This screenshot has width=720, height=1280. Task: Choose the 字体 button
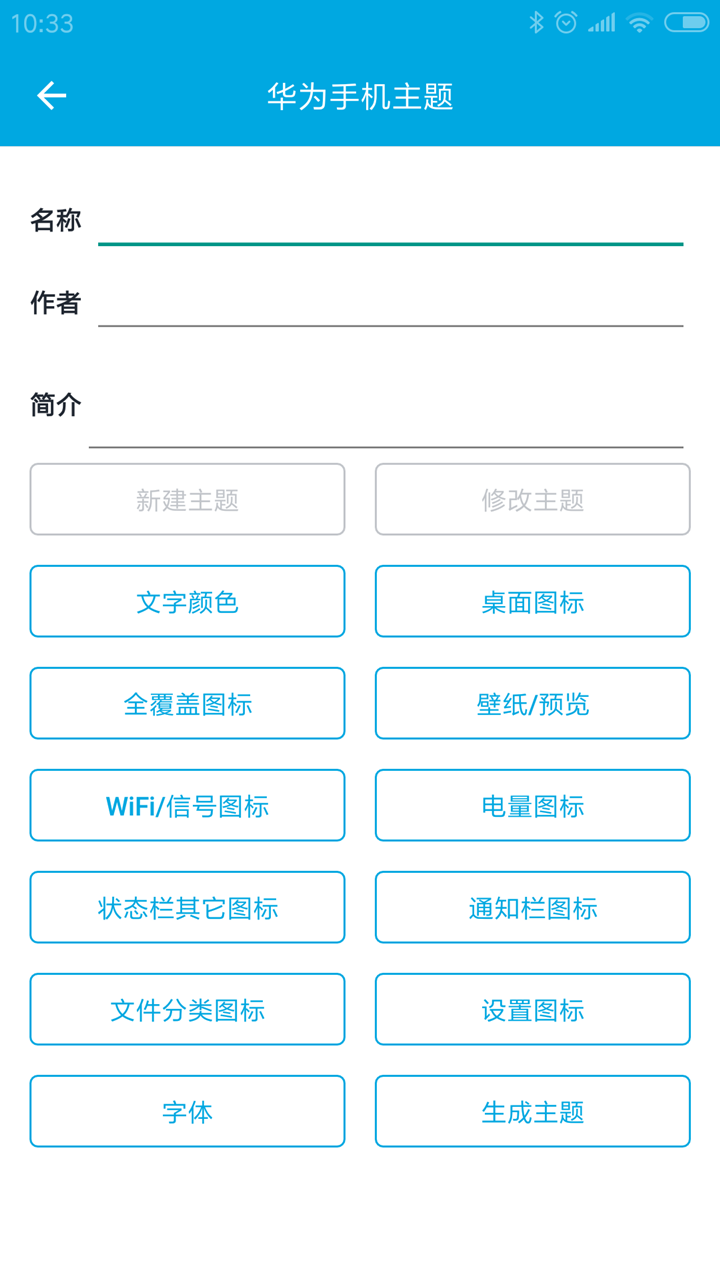187,1111
